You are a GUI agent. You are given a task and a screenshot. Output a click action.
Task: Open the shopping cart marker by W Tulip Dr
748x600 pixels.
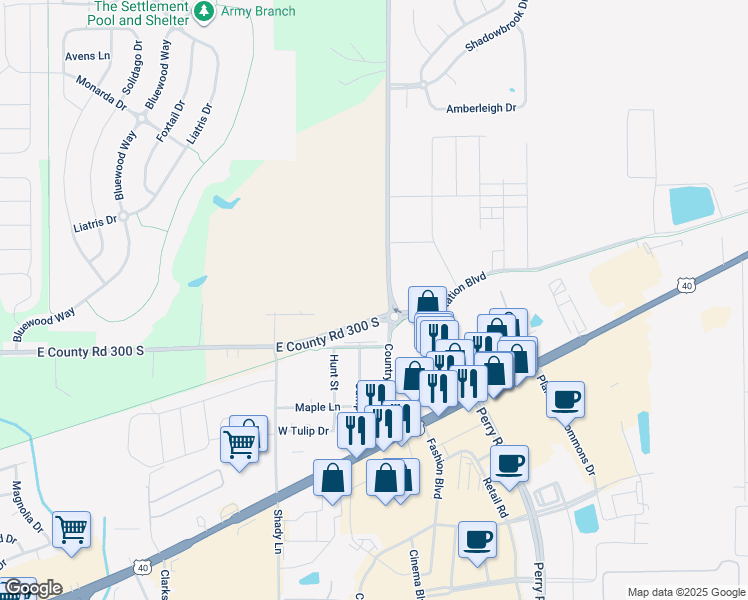point(239,442)
